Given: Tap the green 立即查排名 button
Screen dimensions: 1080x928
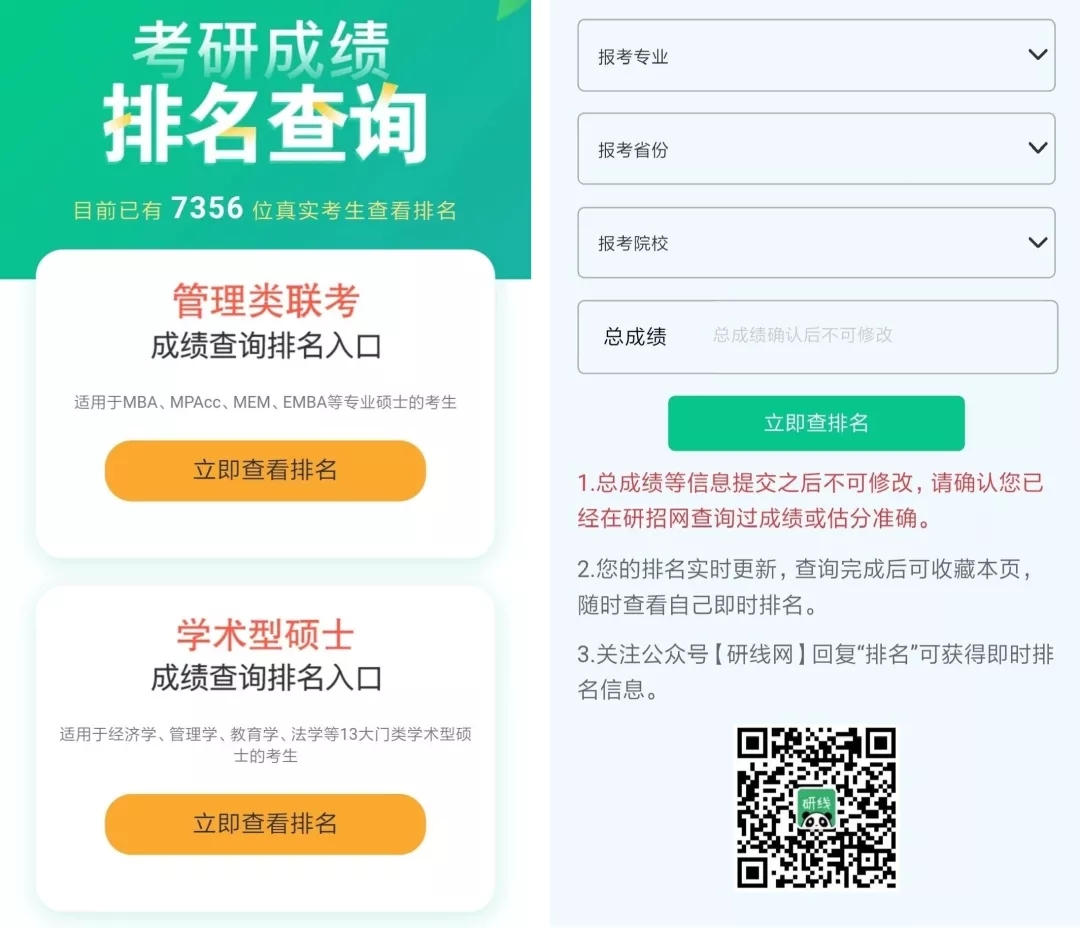Looking at the screenshot, I should pos(816,423).
